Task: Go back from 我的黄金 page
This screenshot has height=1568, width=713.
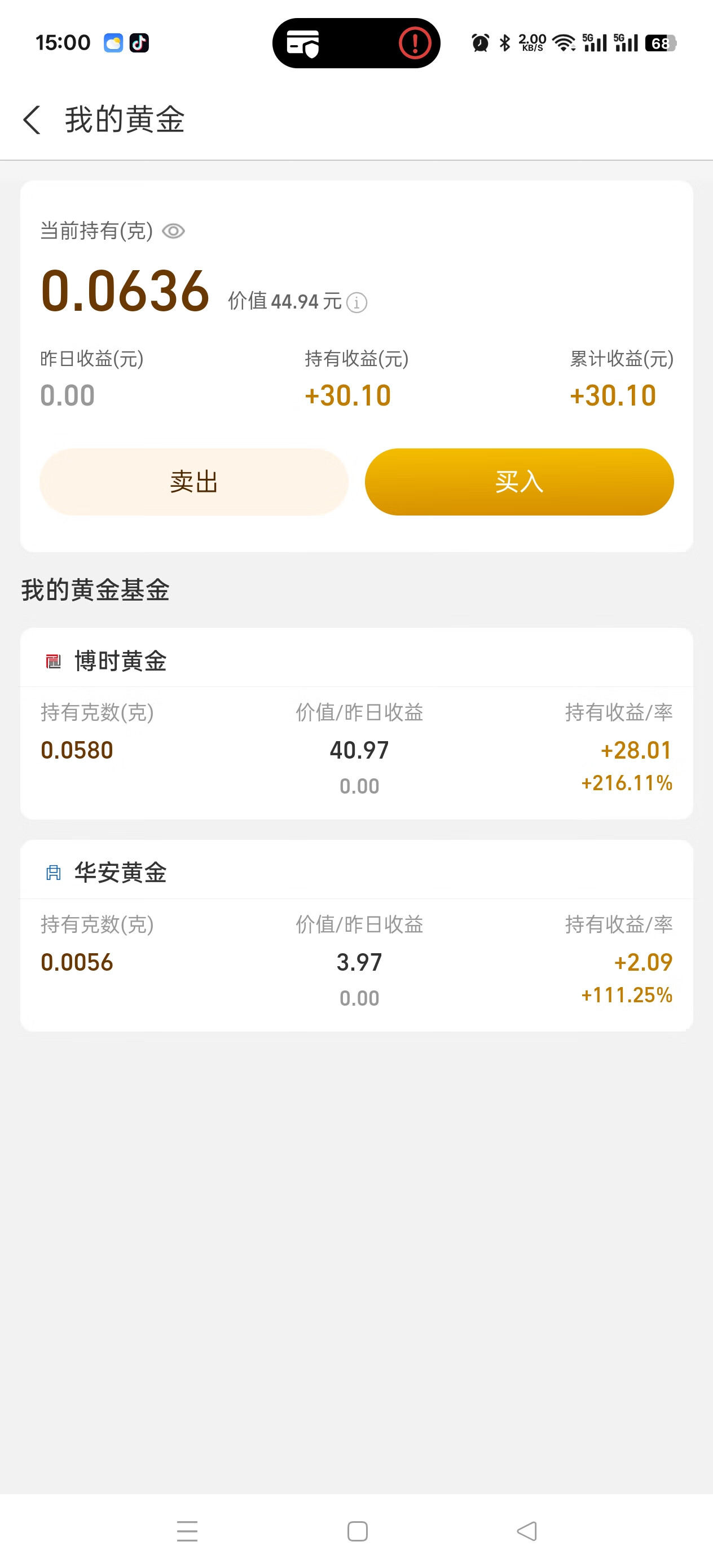Action: pos(32,120)
